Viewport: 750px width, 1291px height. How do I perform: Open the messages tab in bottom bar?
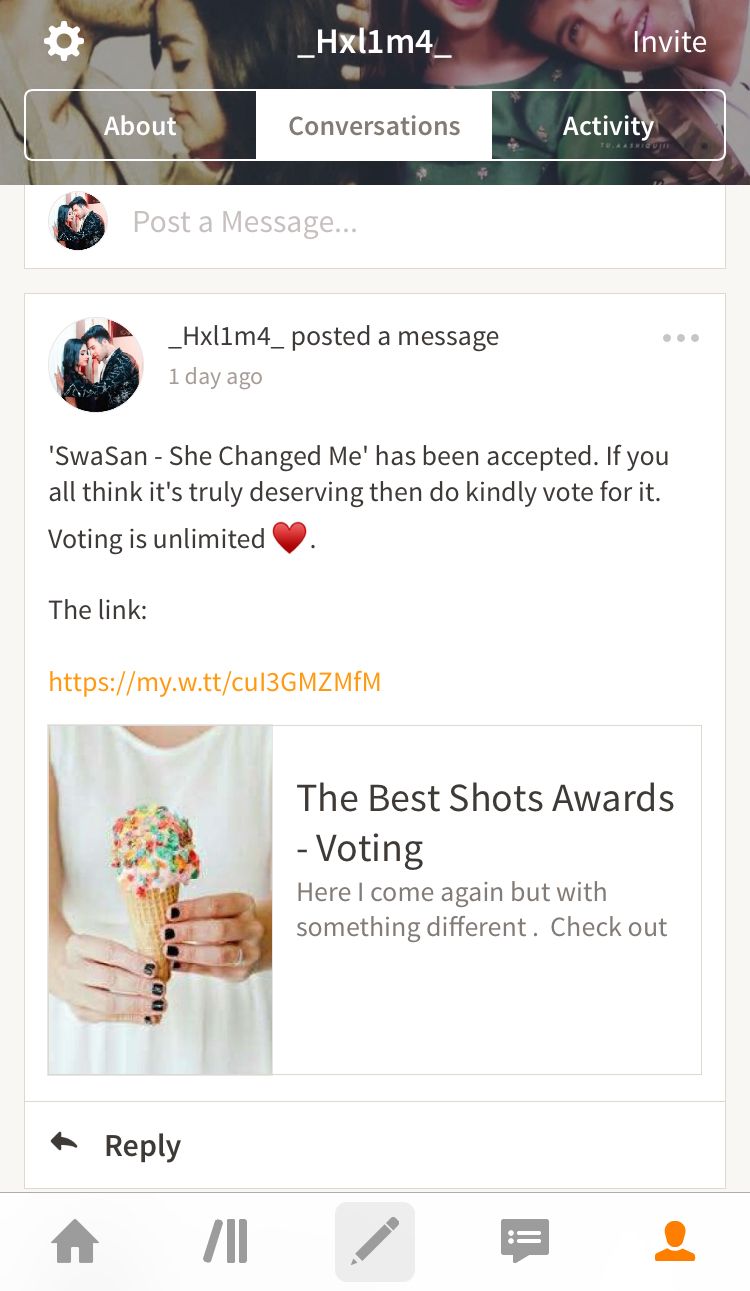tap(525, 1242)
